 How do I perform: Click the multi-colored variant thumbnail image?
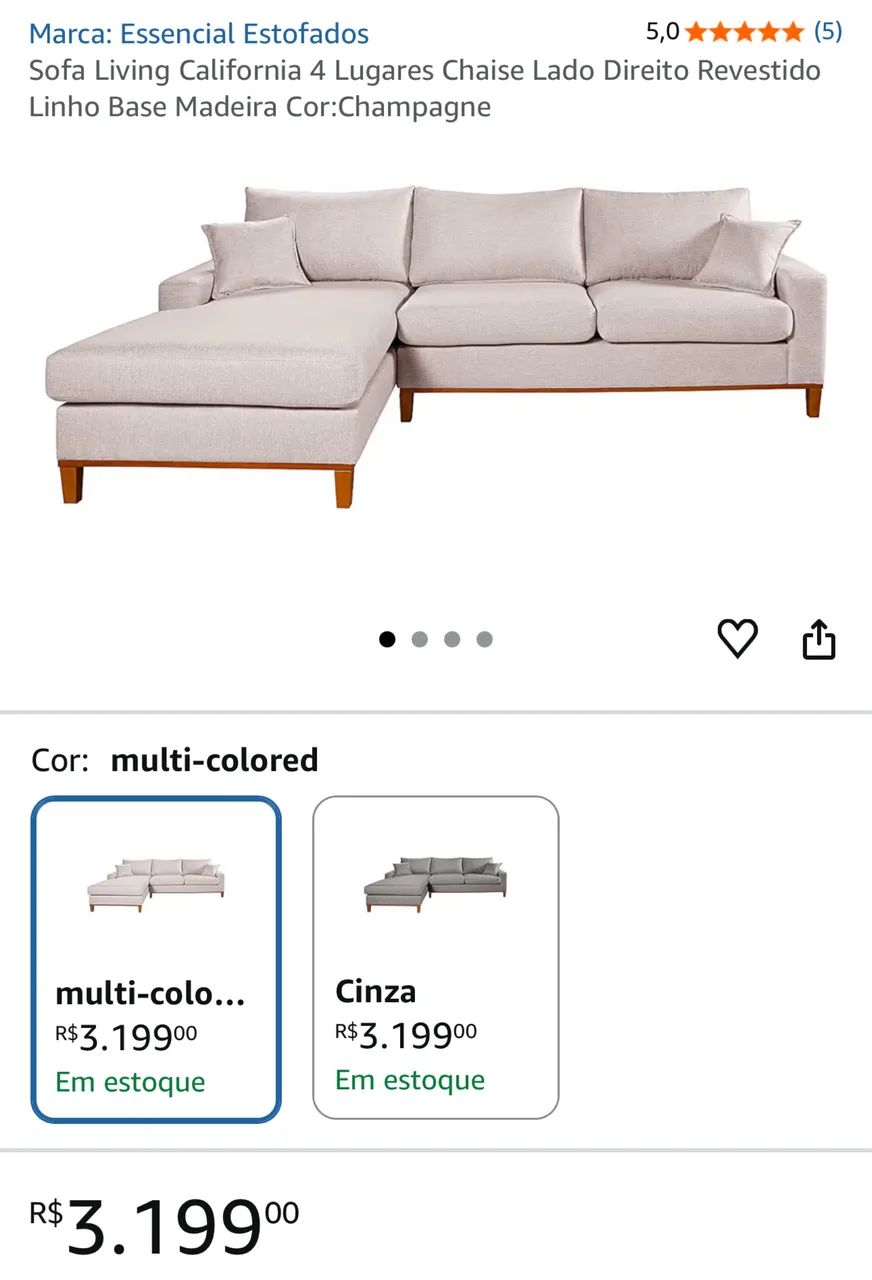[155, 885]
